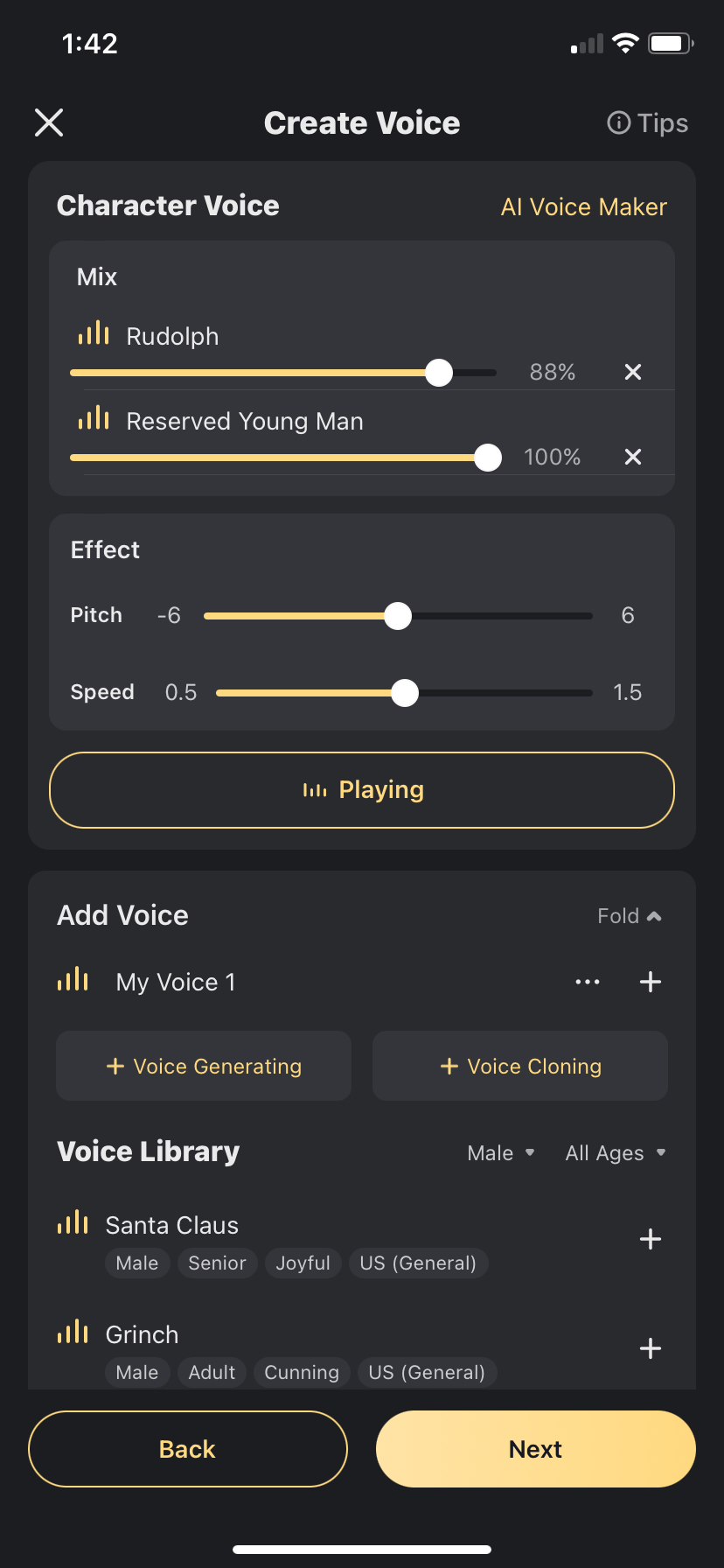
Task: Remove Reserved Young Man from the mix
Action: [x=633, y=457]
